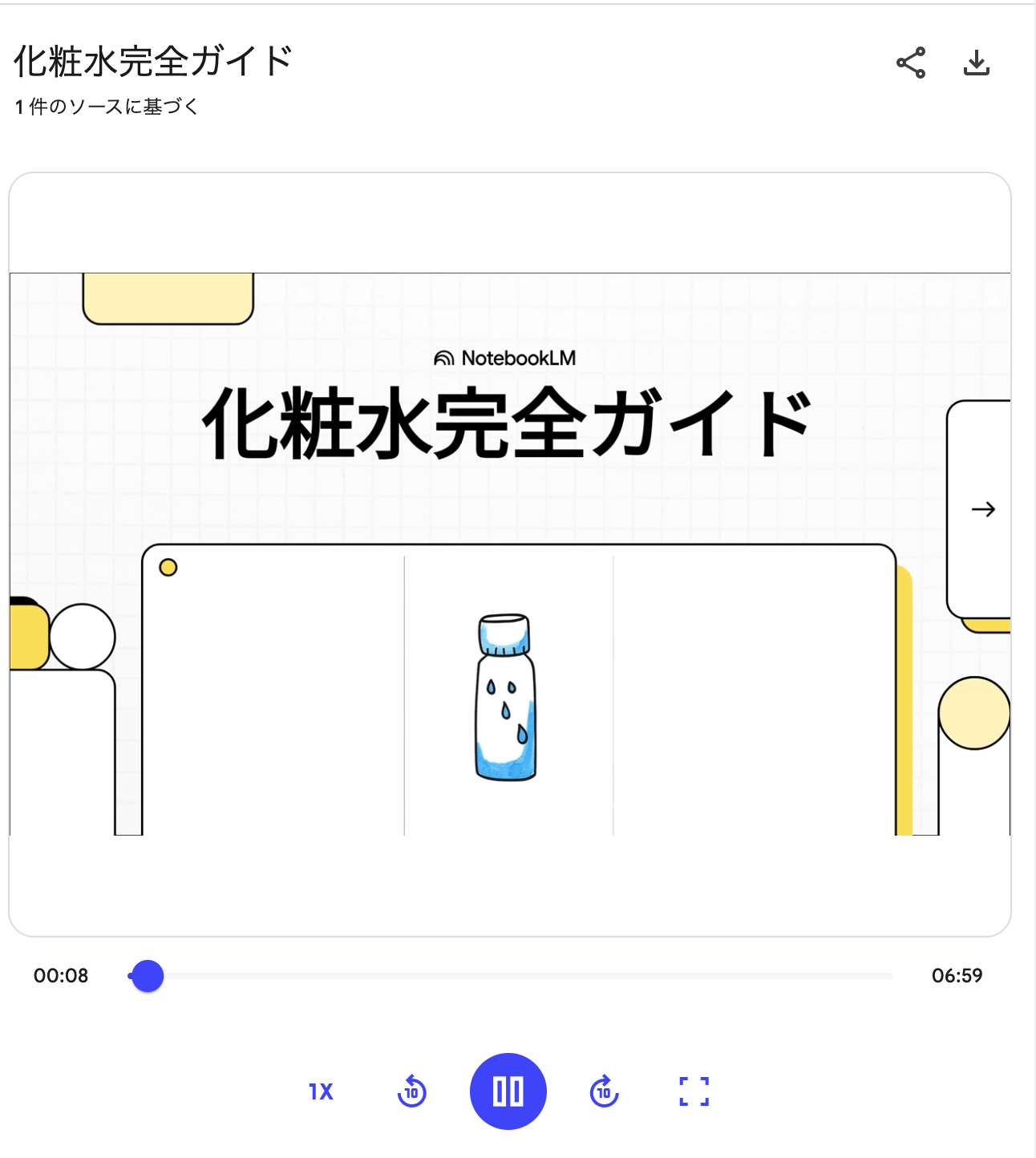
Task: Change the 1X playback speed
Action: 321,1091
